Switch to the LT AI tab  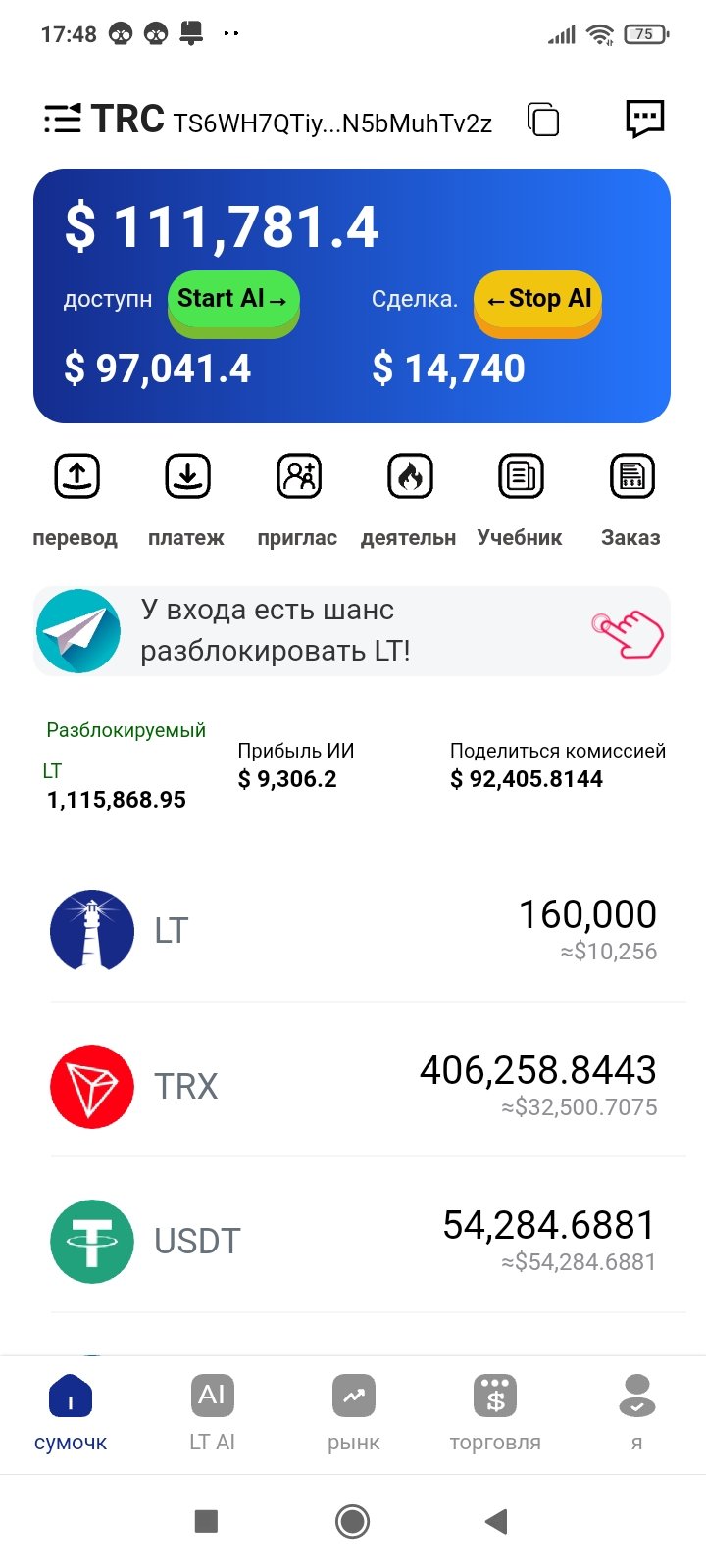(x=212, y=1413)
